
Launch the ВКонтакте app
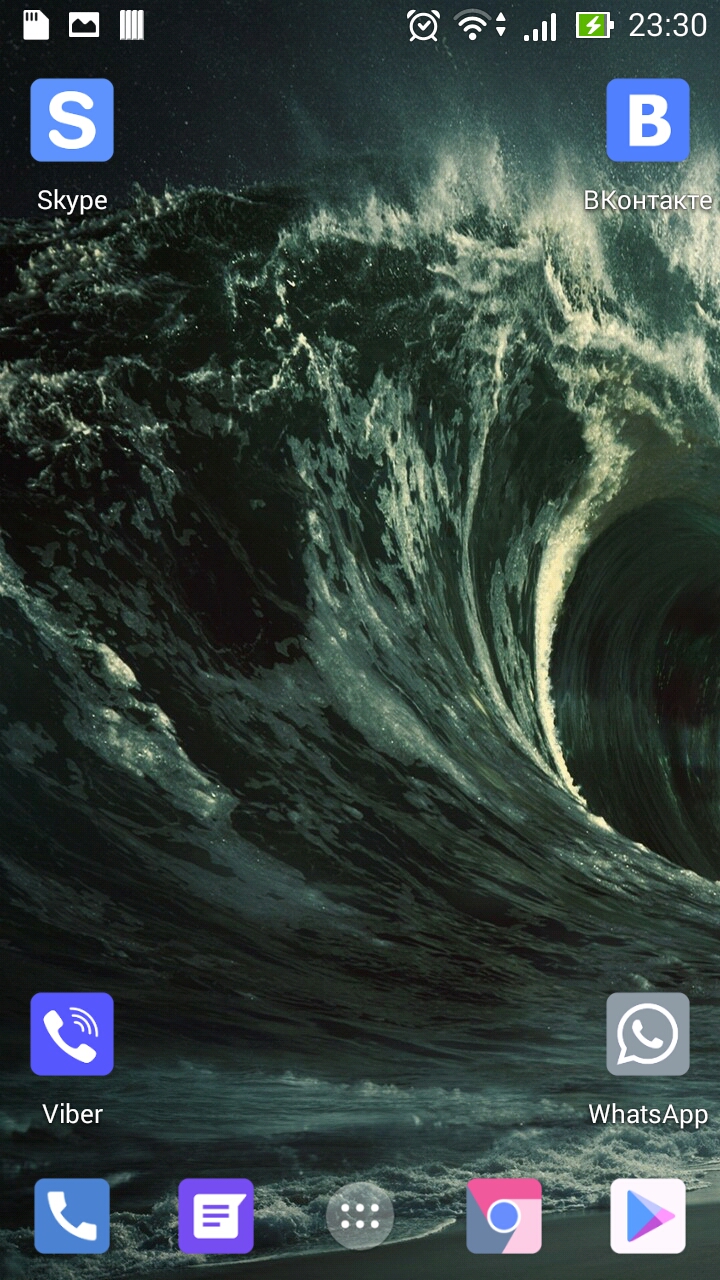tap(648, 121)
